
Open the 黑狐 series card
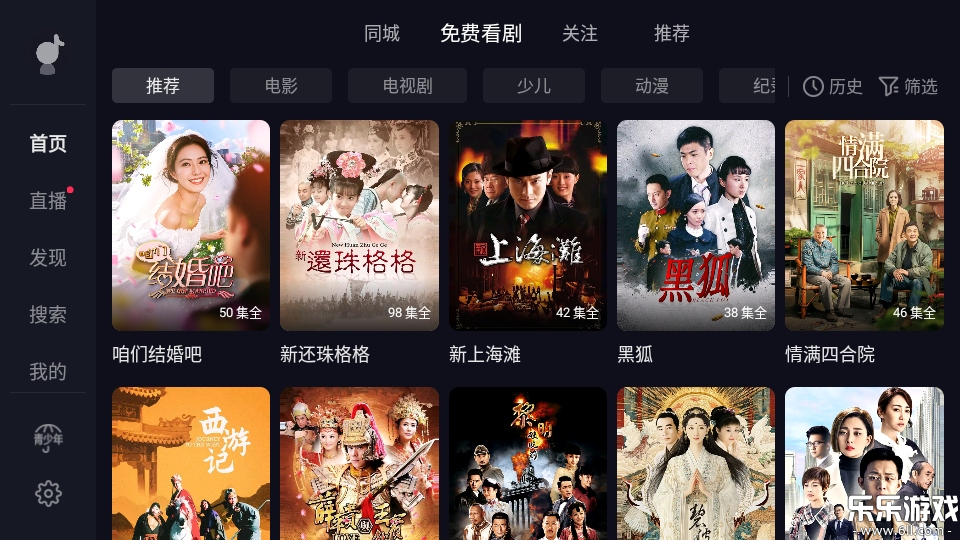coord(696,225)
